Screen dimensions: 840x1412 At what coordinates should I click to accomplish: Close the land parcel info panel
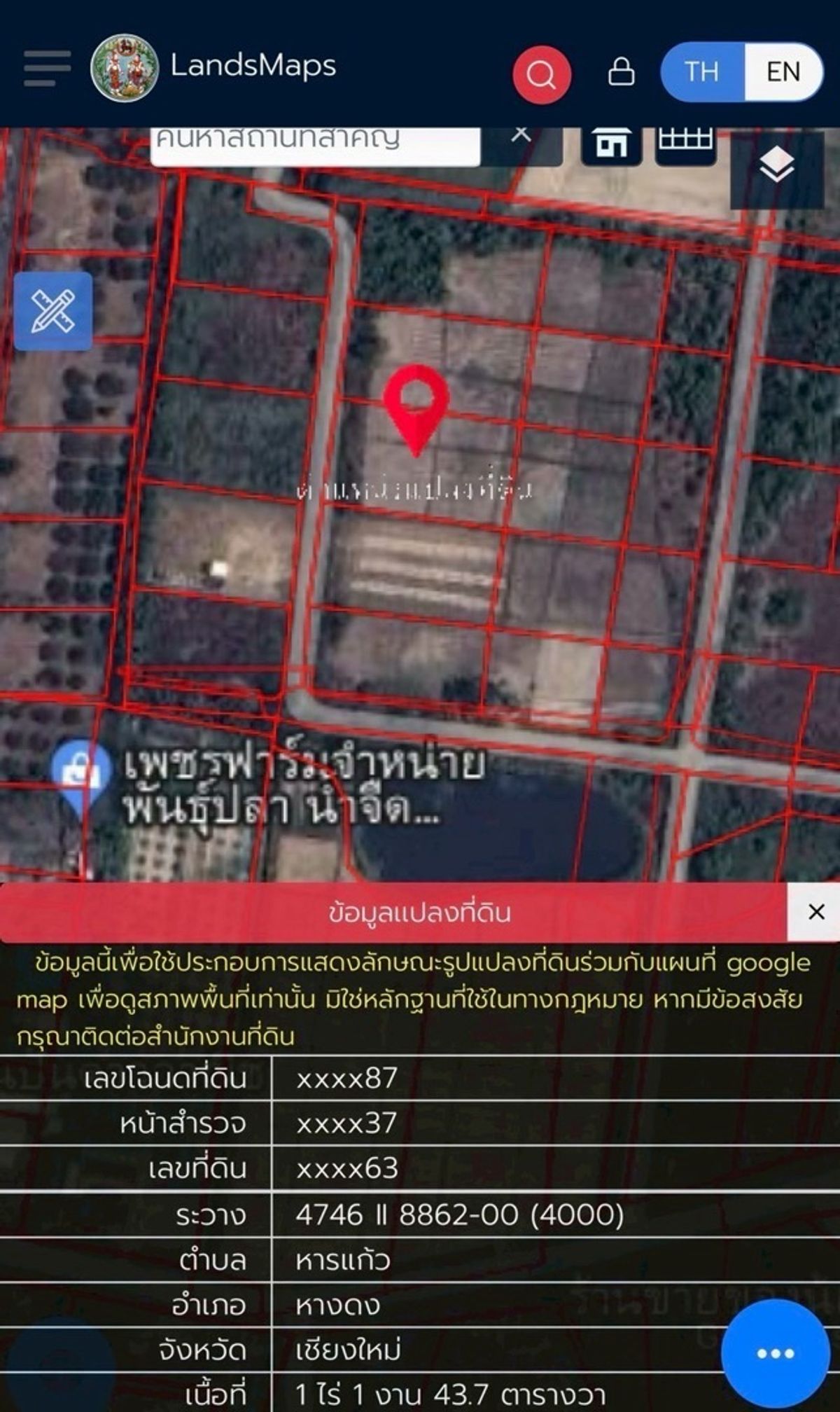[x=815, y=912]
